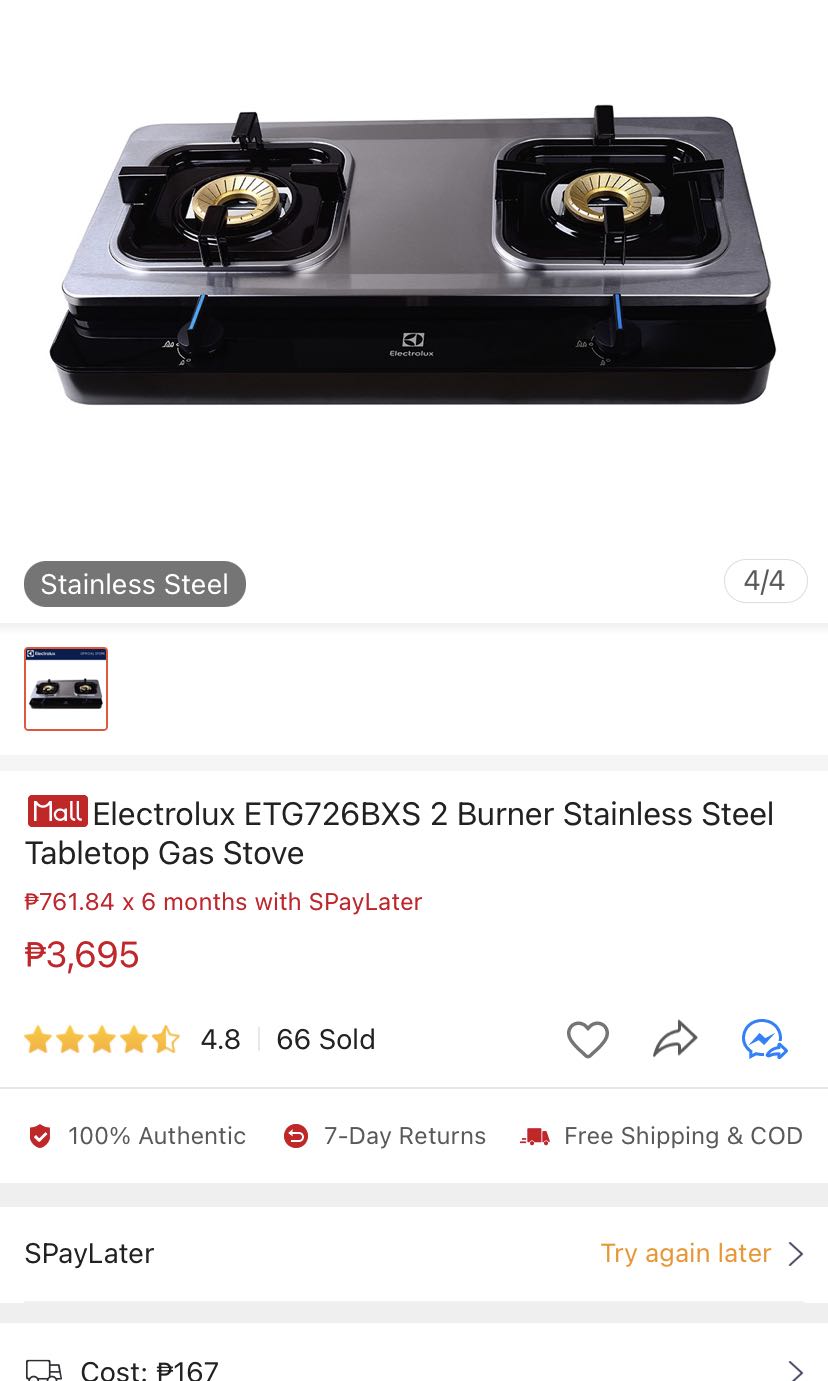Select the stove product thumbnail
Image resolution: width=828 pixels, height=1381 pixels.
click(x=65, y=689)
